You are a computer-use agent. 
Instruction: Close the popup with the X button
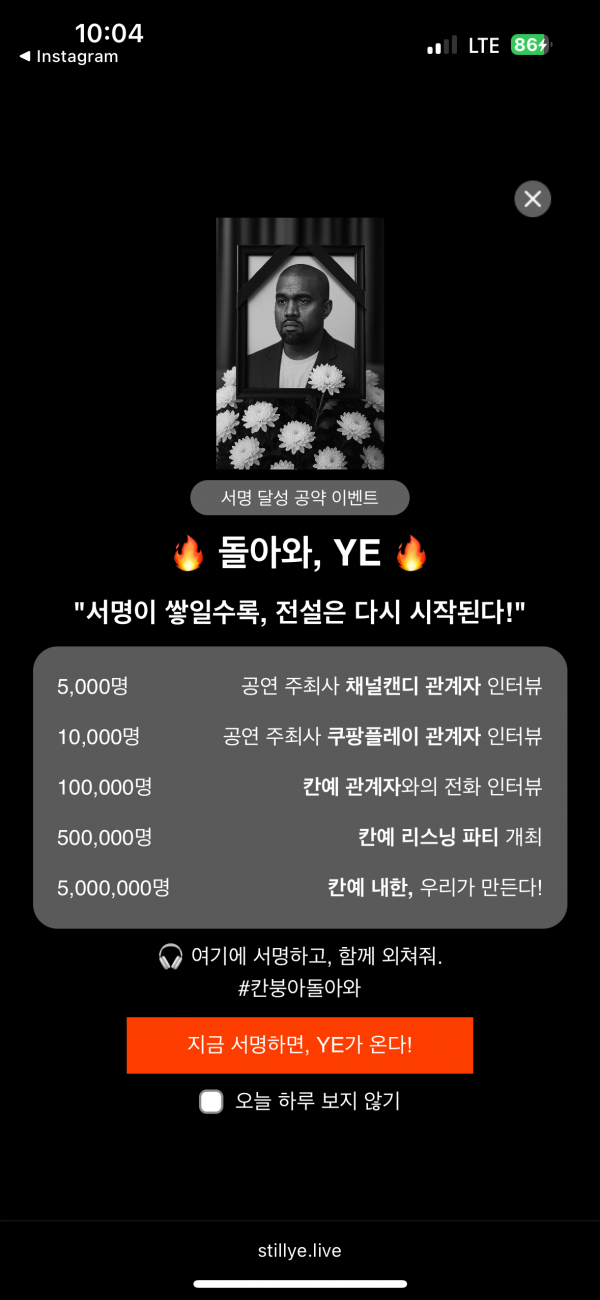click(x=532, y=199)
